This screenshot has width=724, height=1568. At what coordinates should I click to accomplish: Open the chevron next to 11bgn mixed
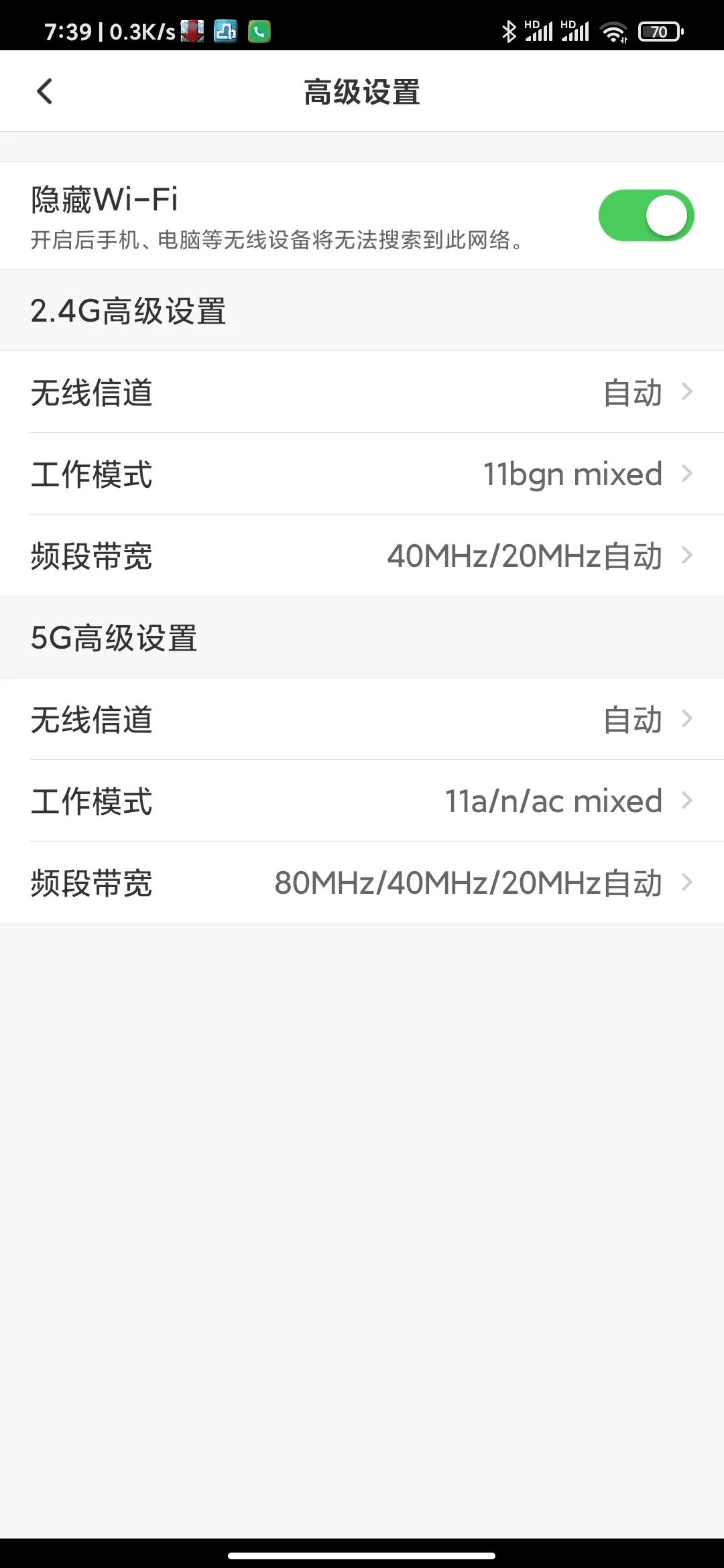point(686,474)
